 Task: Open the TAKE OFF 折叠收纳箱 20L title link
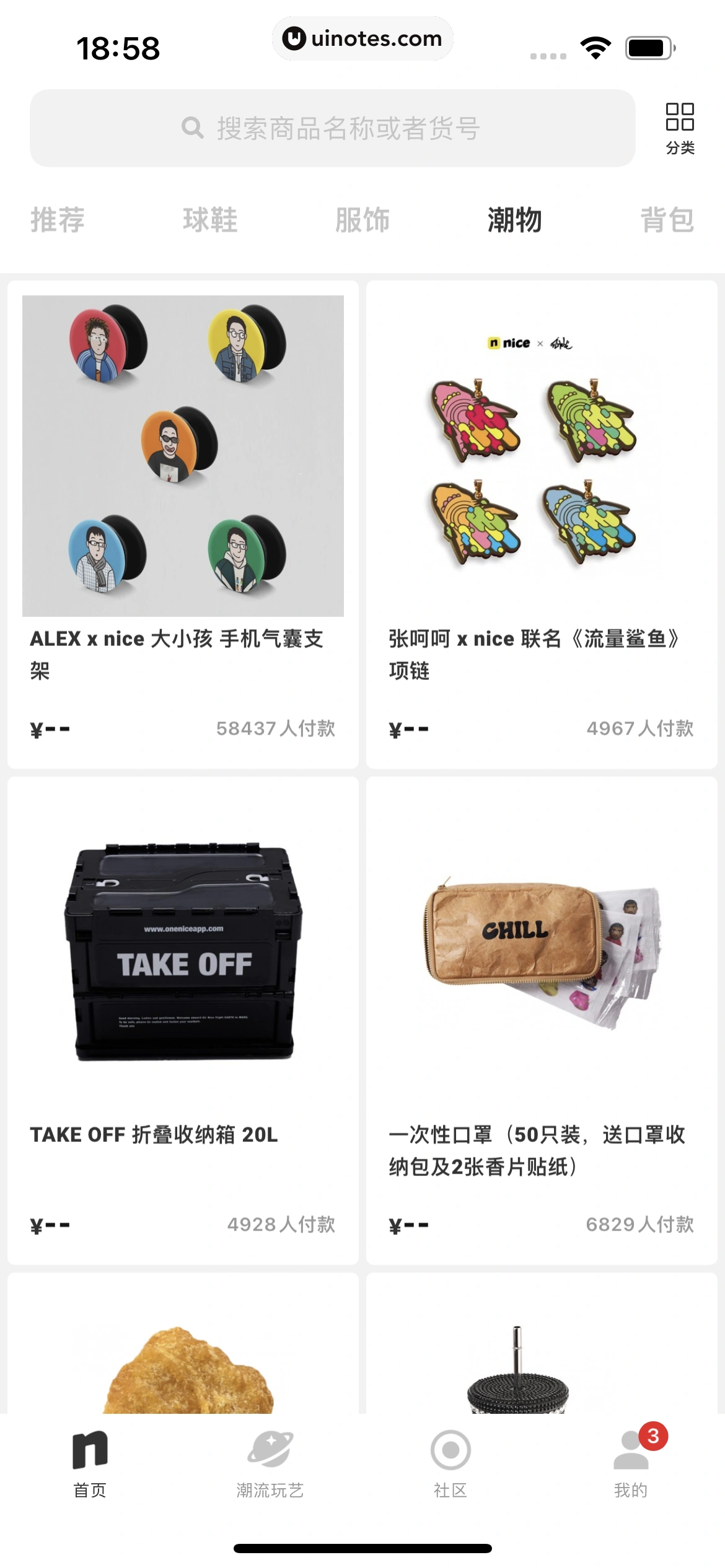coord(154,1135)
